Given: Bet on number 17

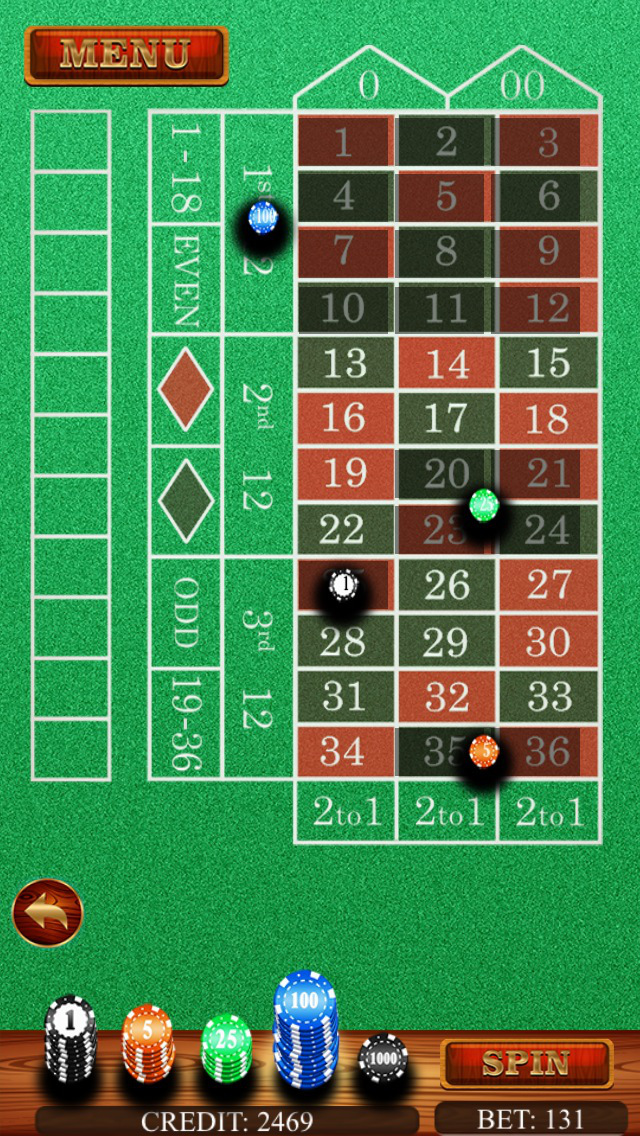Looking at the screenshot, I should coord(446,418).
